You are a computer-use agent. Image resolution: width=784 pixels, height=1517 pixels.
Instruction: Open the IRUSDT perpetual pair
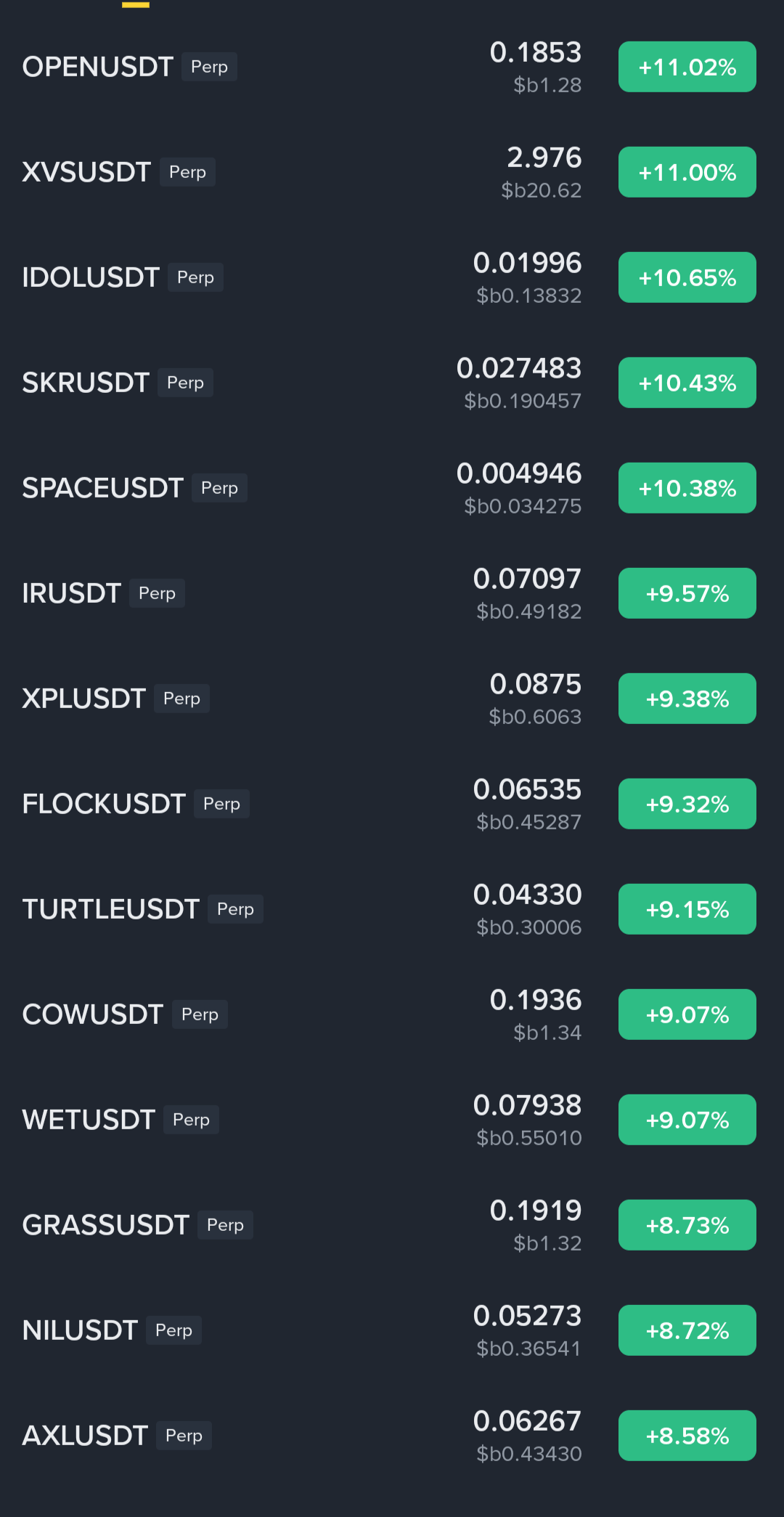[x=71, y=593]
